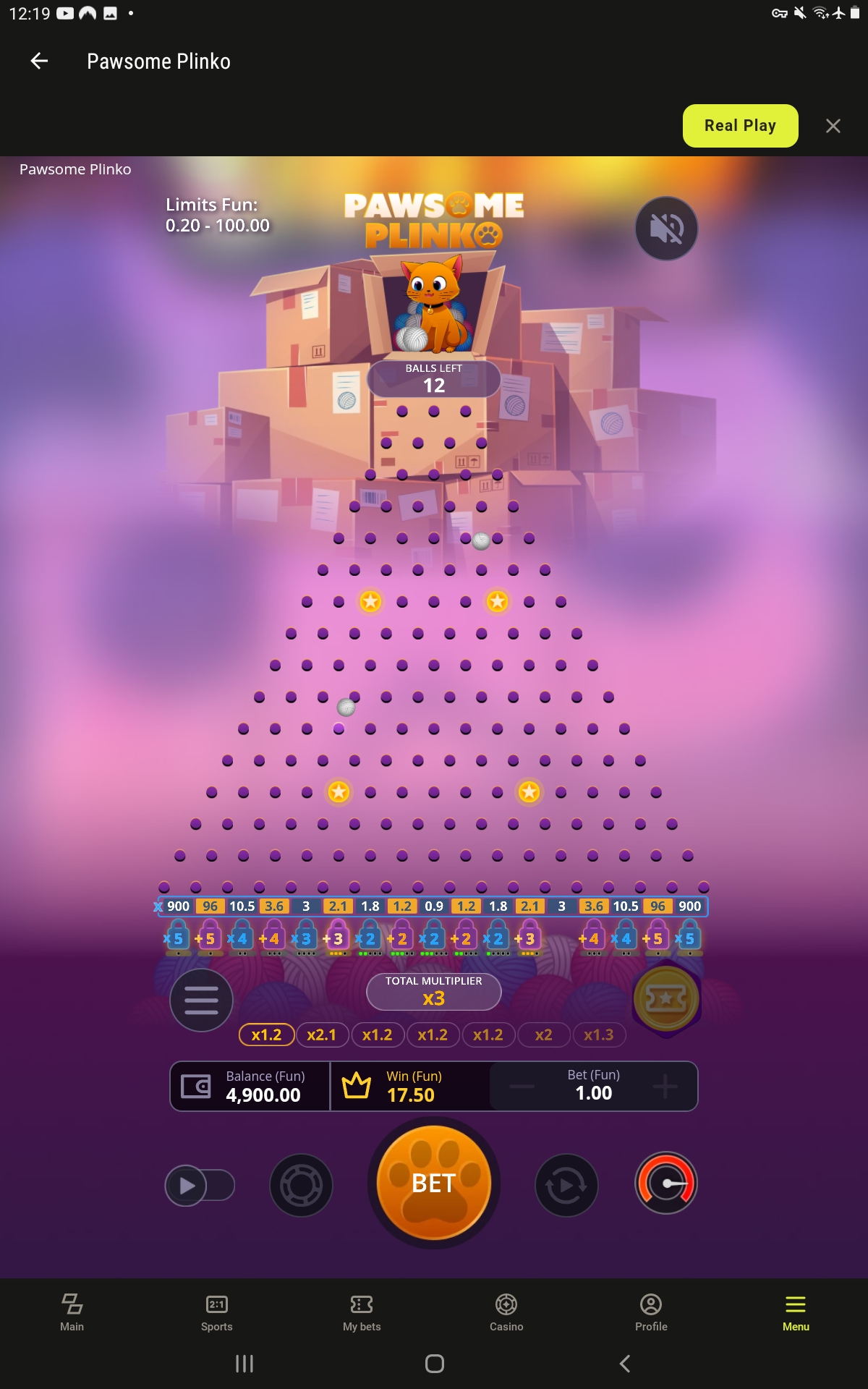
Task: Go back with the arrow in the header
Action: point(39,61)
